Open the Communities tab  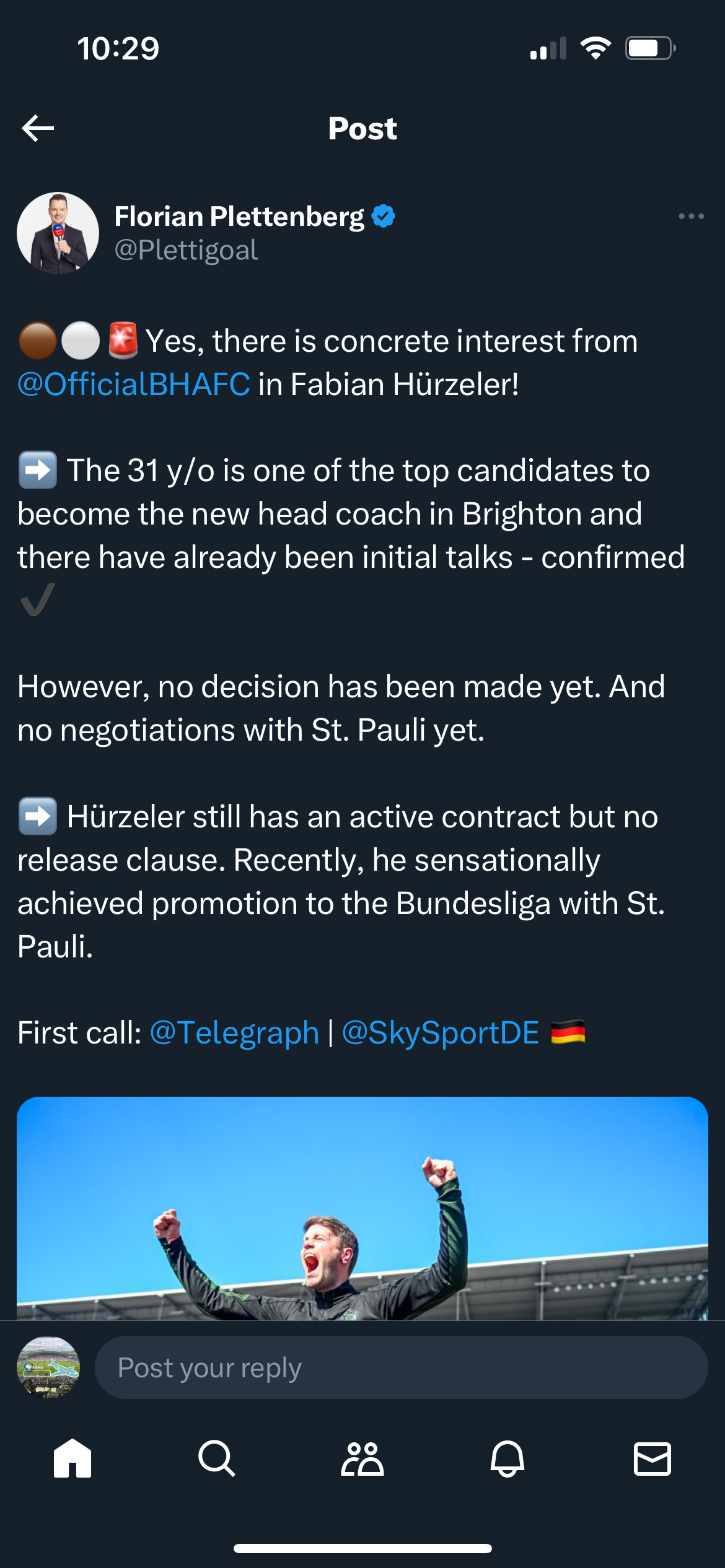[x=362, y=1458]
